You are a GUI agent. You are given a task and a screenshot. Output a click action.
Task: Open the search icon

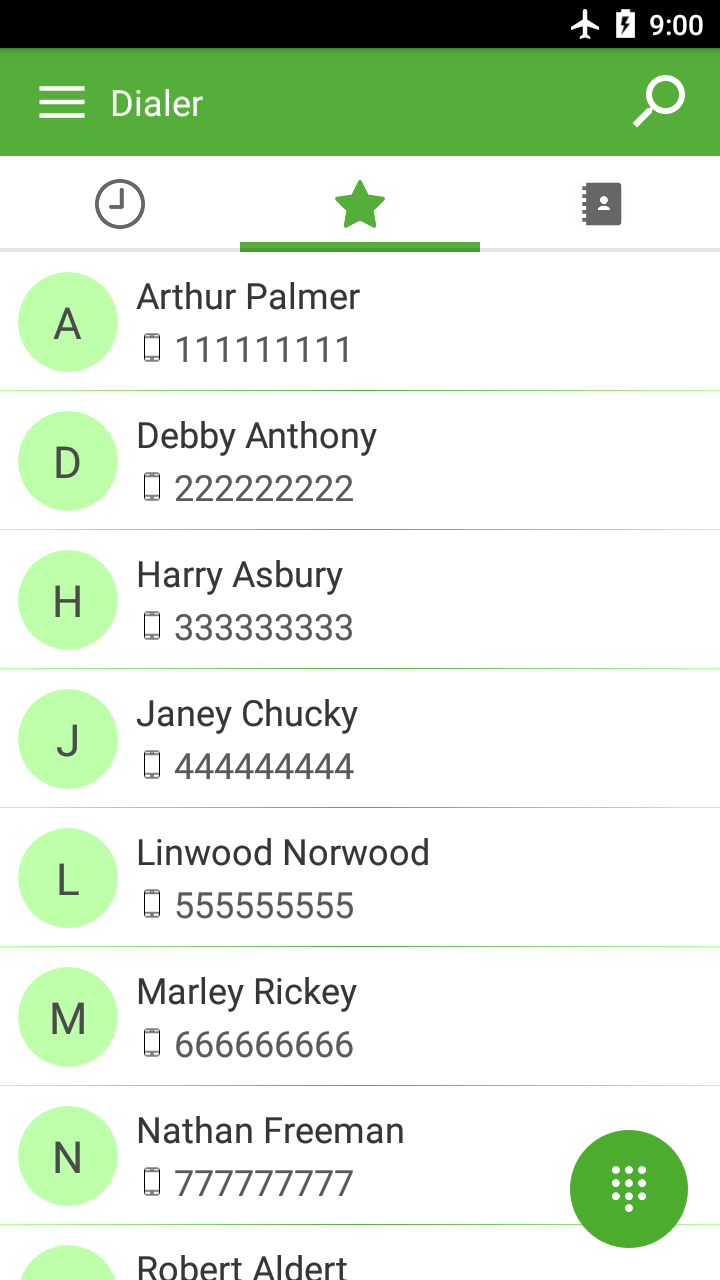659,102
